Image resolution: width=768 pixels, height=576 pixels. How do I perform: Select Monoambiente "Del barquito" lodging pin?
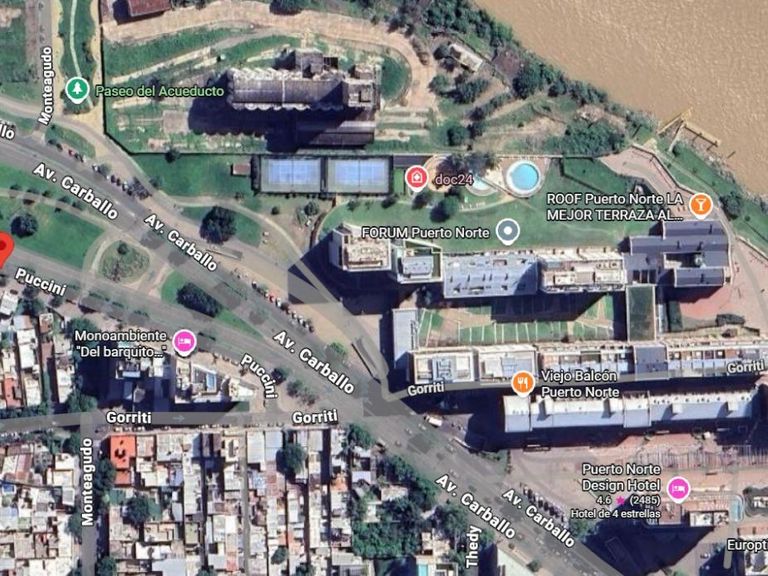click(184, 343)
